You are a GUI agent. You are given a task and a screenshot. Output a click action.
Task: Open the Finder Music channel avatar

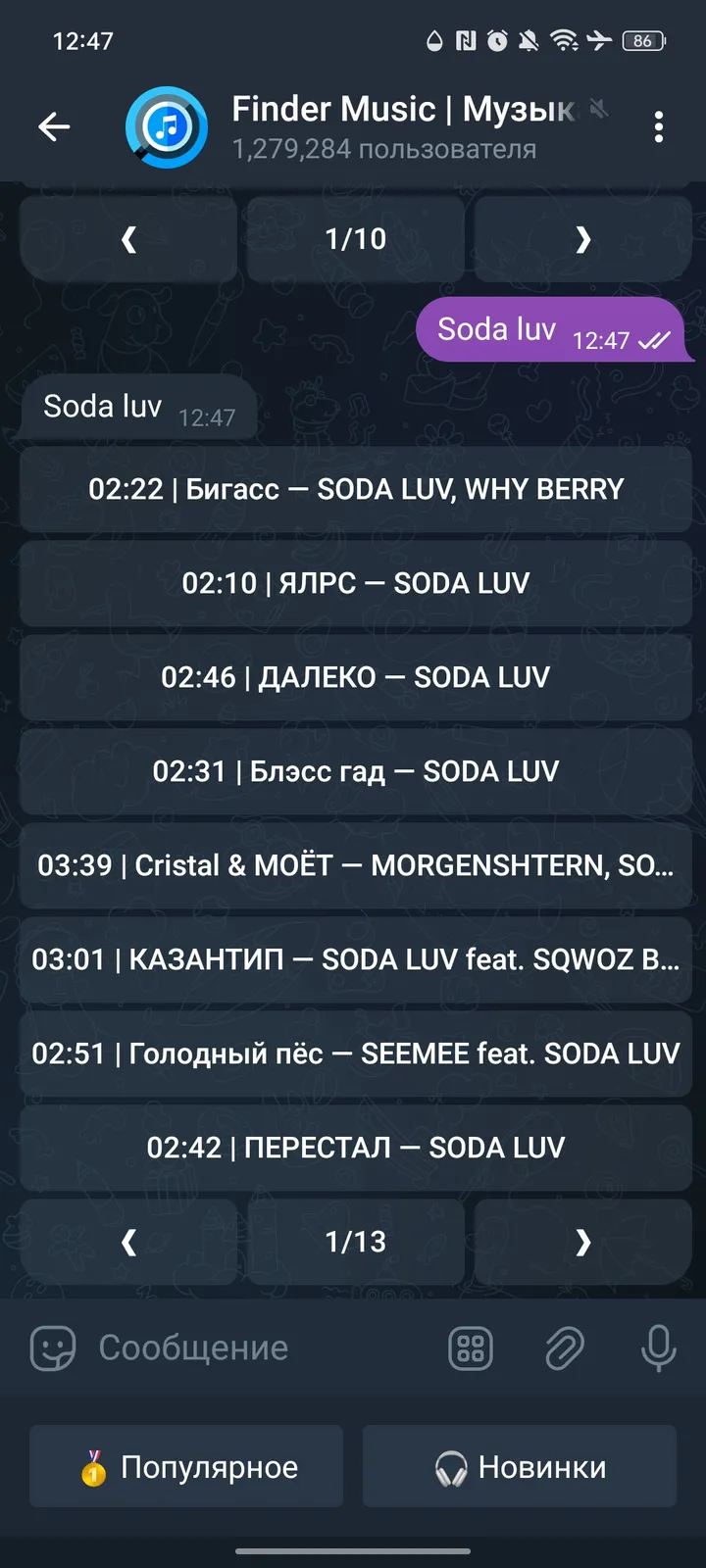[x=167, y=127]
